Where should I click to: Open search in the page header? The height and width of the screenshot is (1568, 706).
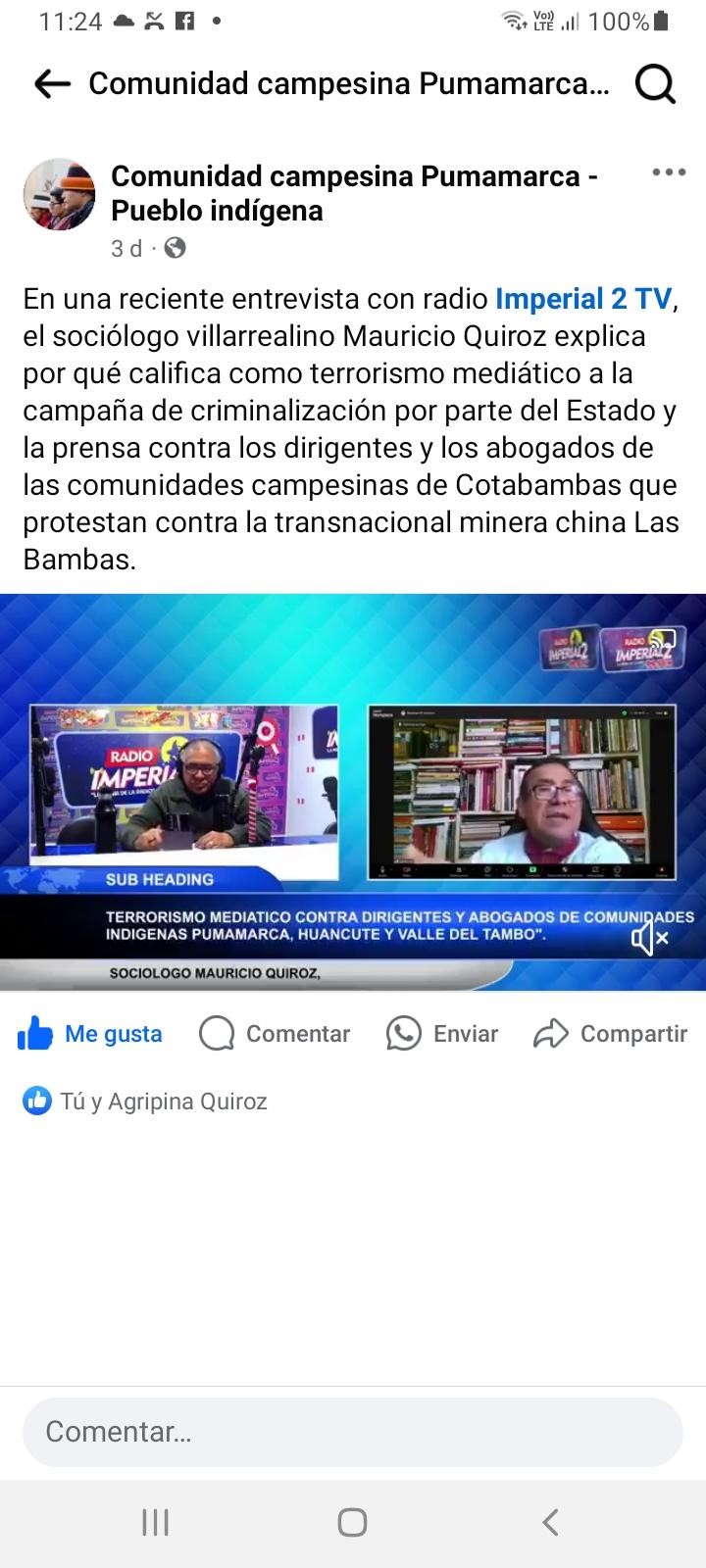tap(655, 84)
